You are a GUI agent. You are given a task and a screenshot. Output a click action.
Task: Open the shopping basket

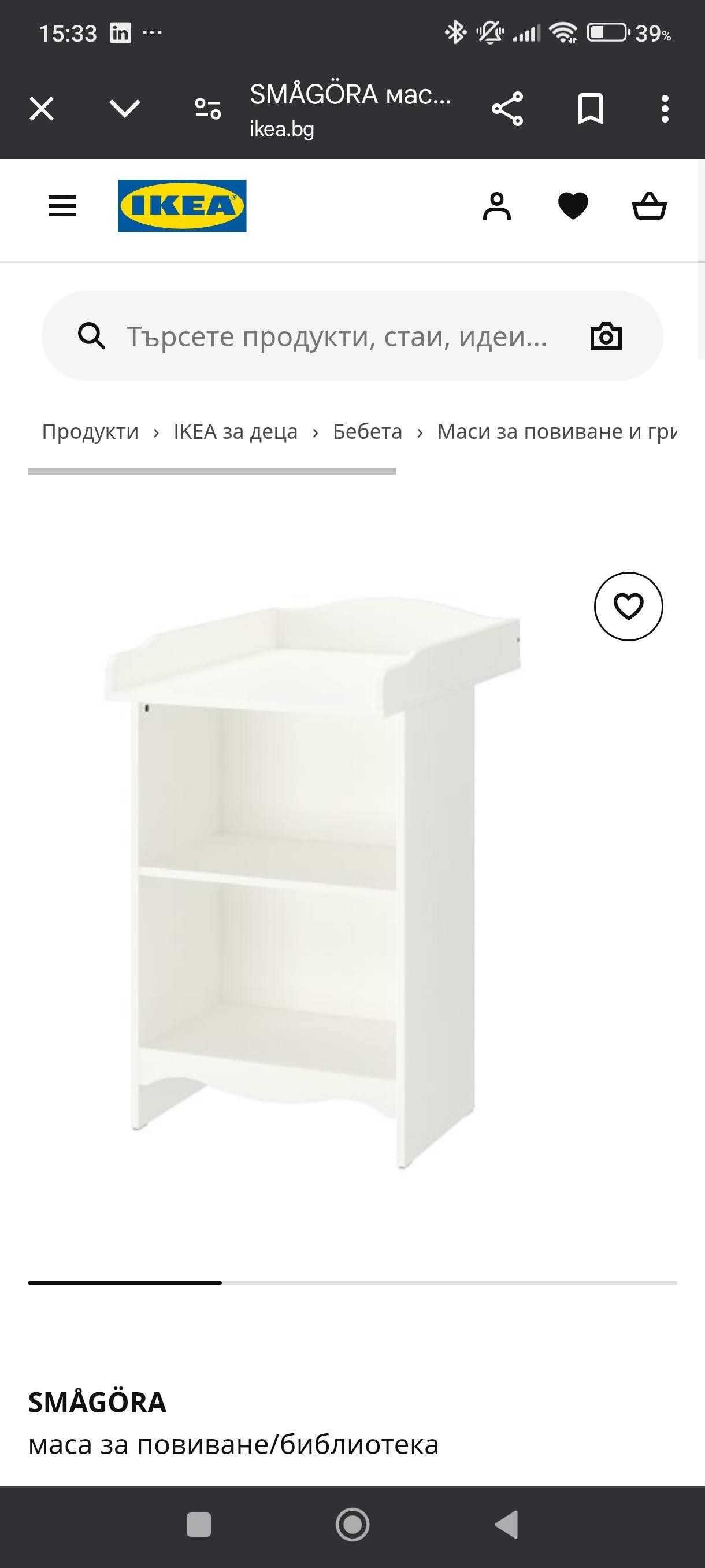[x=650, y=206]
